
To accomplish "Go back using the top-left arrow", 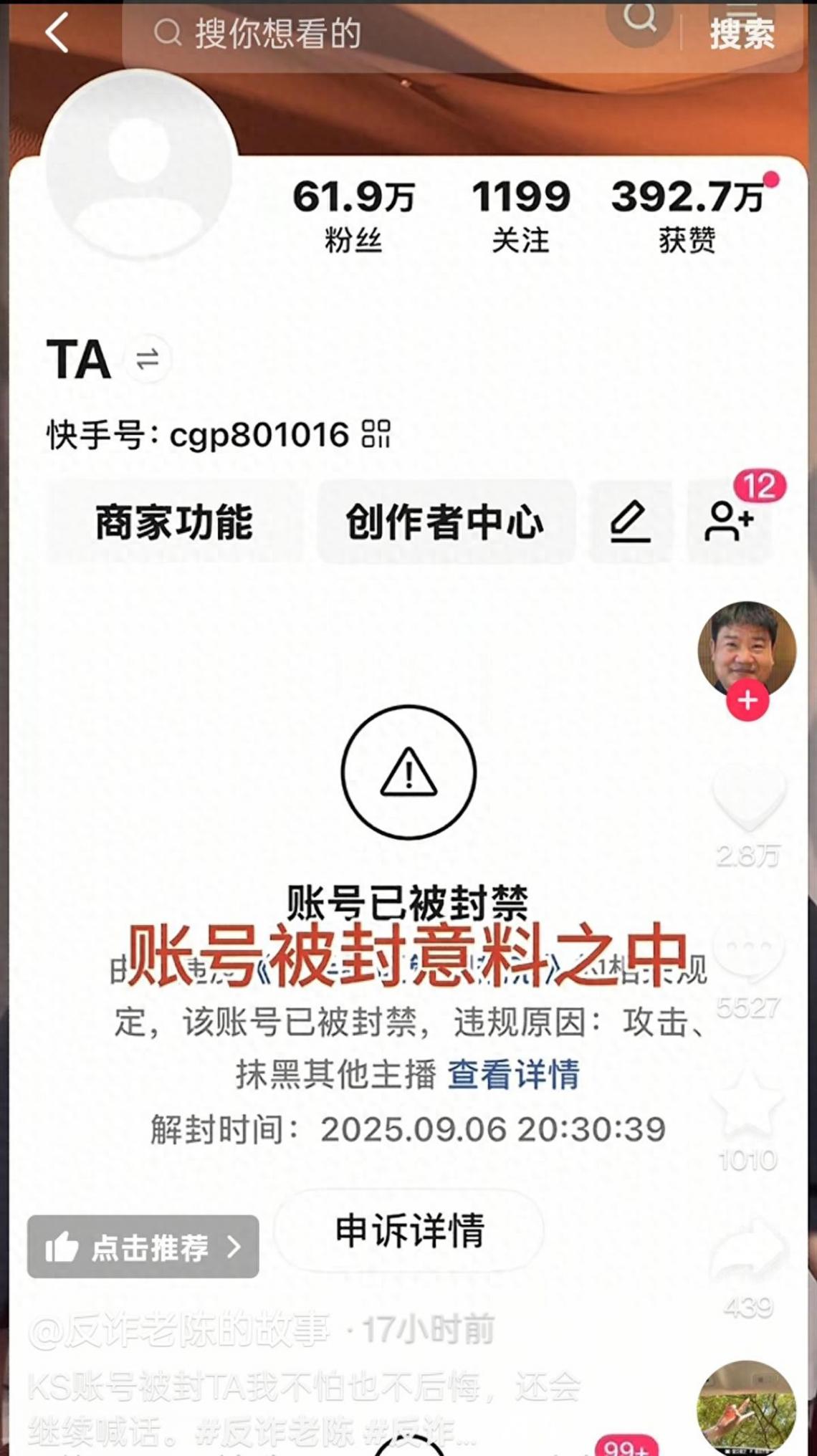I will pos(56,33).
